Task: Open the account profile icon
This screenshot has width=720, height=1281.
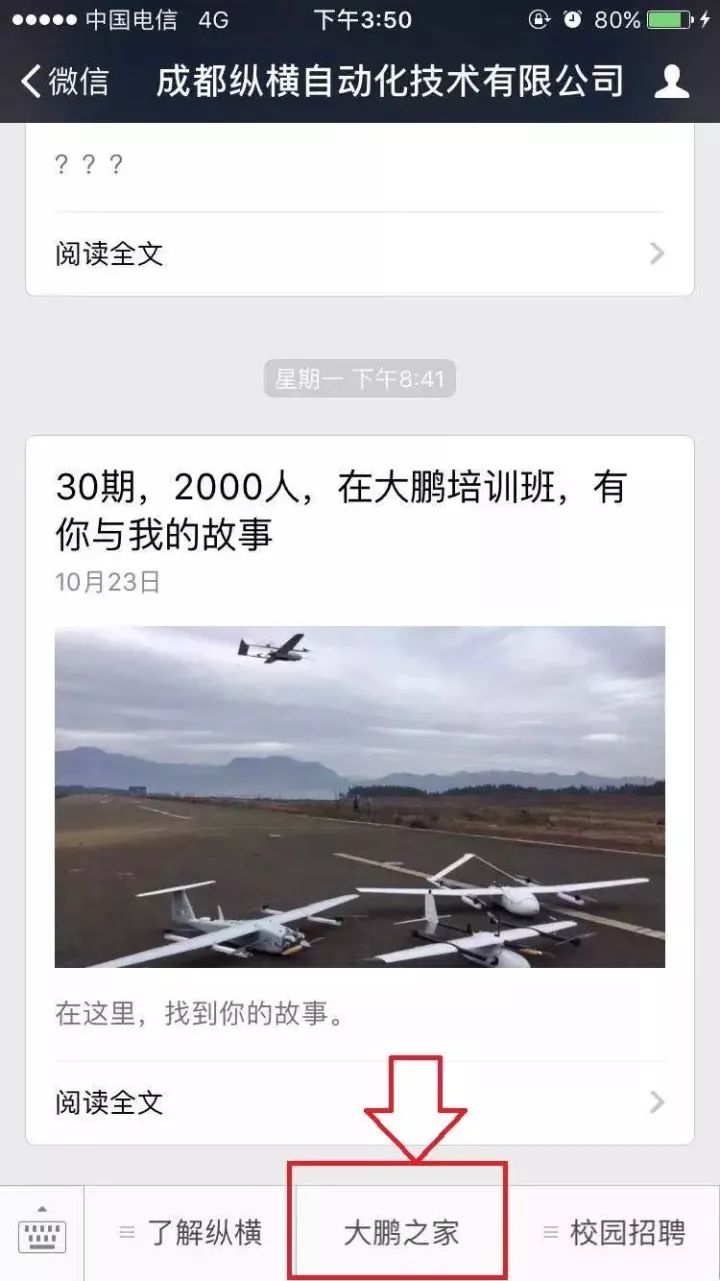Action: pos(671,81)
